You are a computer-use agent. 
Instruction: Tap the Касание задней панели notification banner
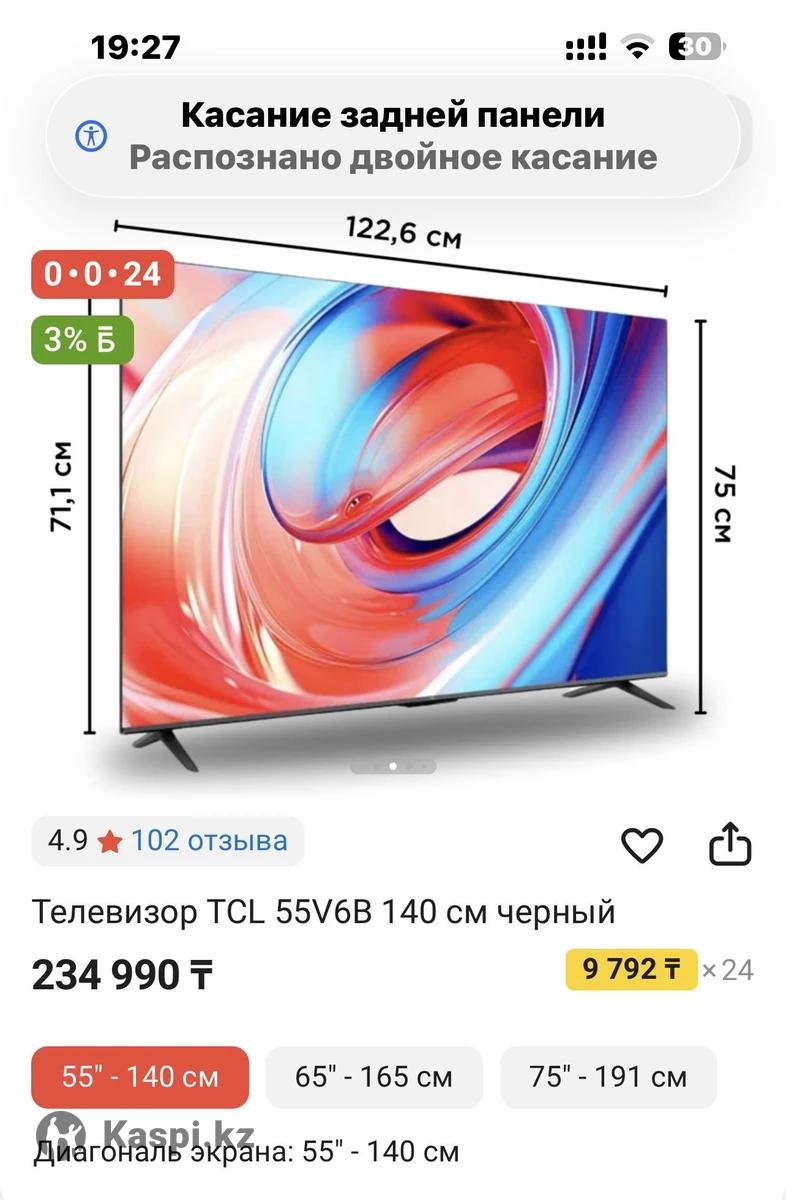pos(393,136)
